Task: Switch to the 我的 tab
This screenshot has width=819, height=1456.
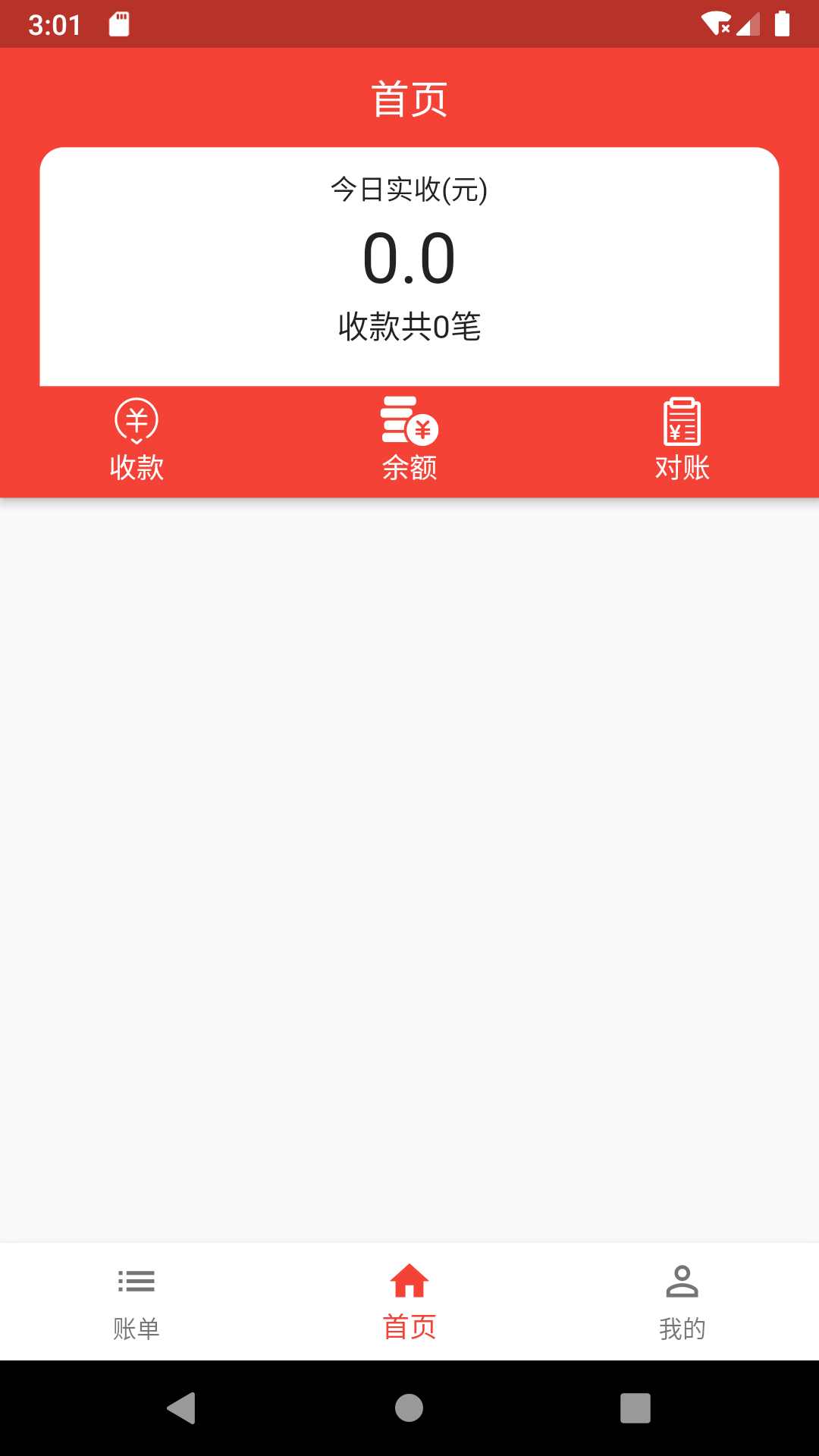Action: [x=682, y=1329]
